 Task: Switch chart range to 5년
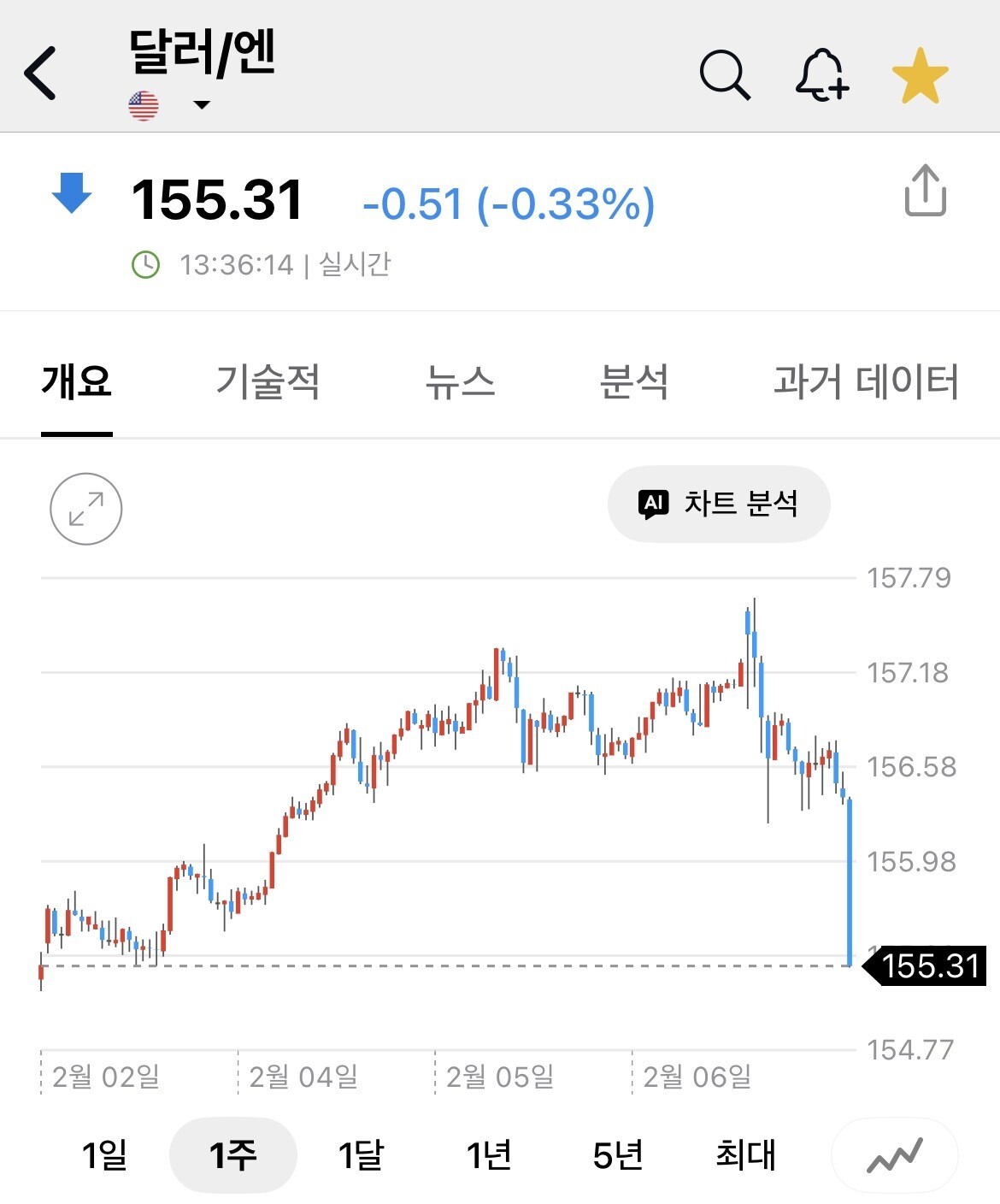(x=617, y=1155)
